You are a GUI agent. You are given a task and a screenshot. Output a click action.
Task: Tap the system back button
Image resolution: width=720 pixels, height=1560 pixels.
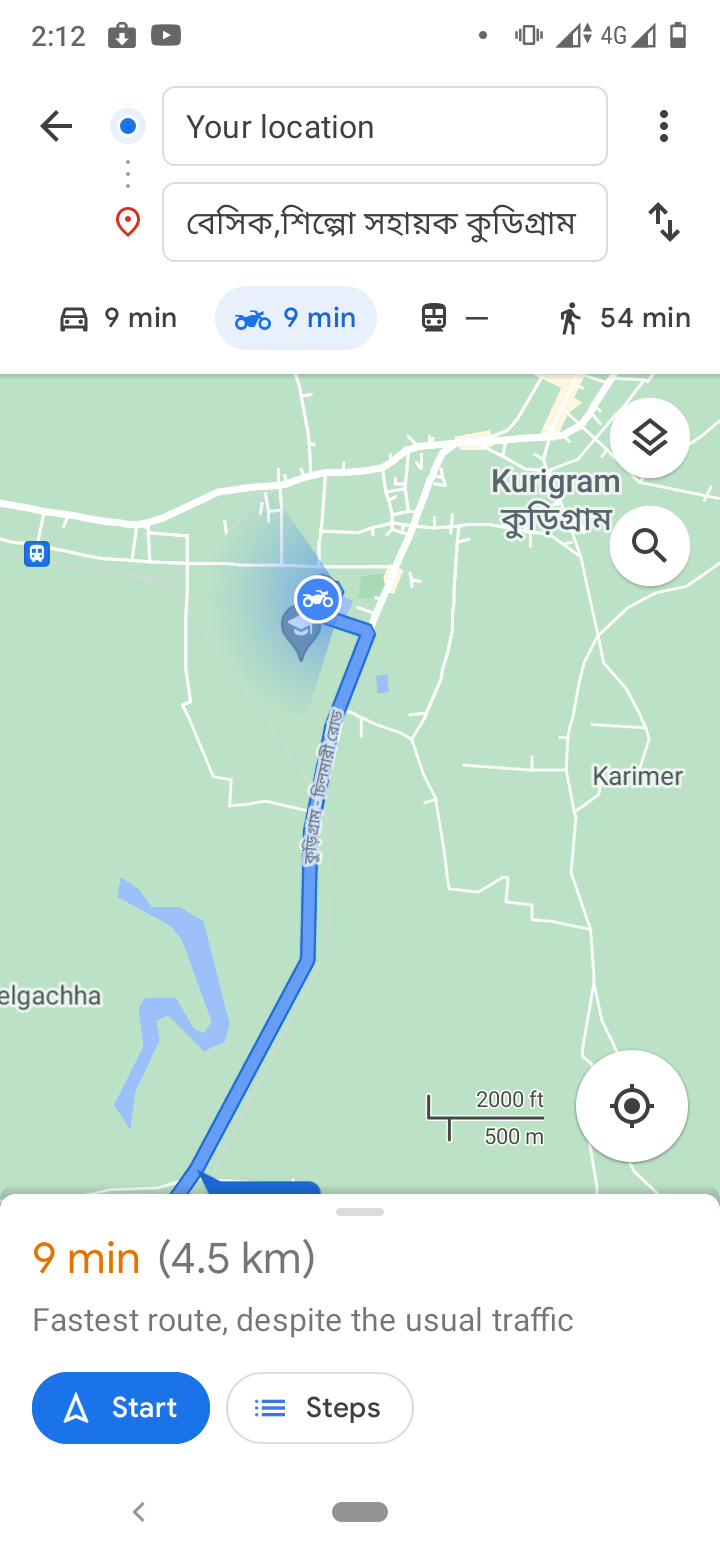tap(139, 1512)
